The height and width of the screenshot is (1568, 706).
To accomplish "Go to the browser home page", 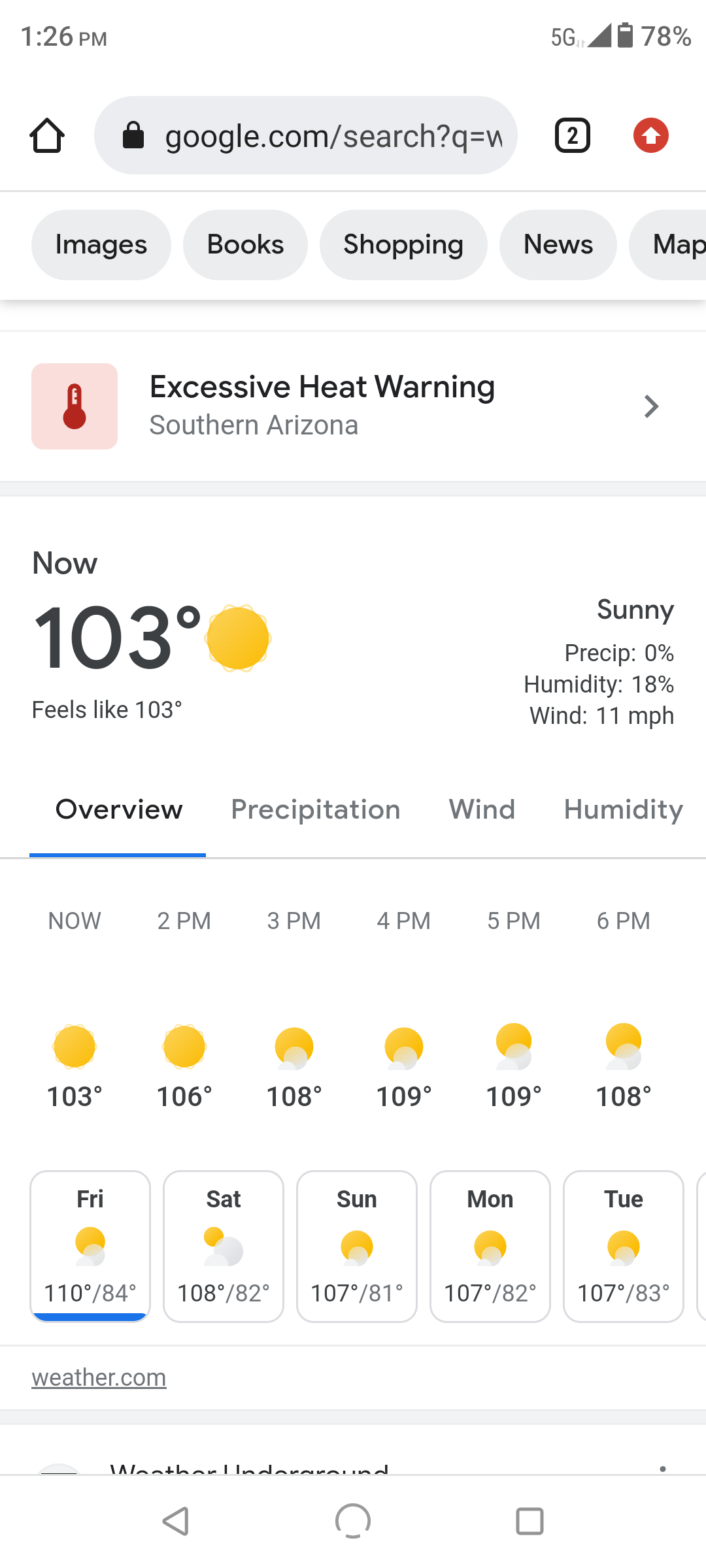I will [x=47, y=136].
